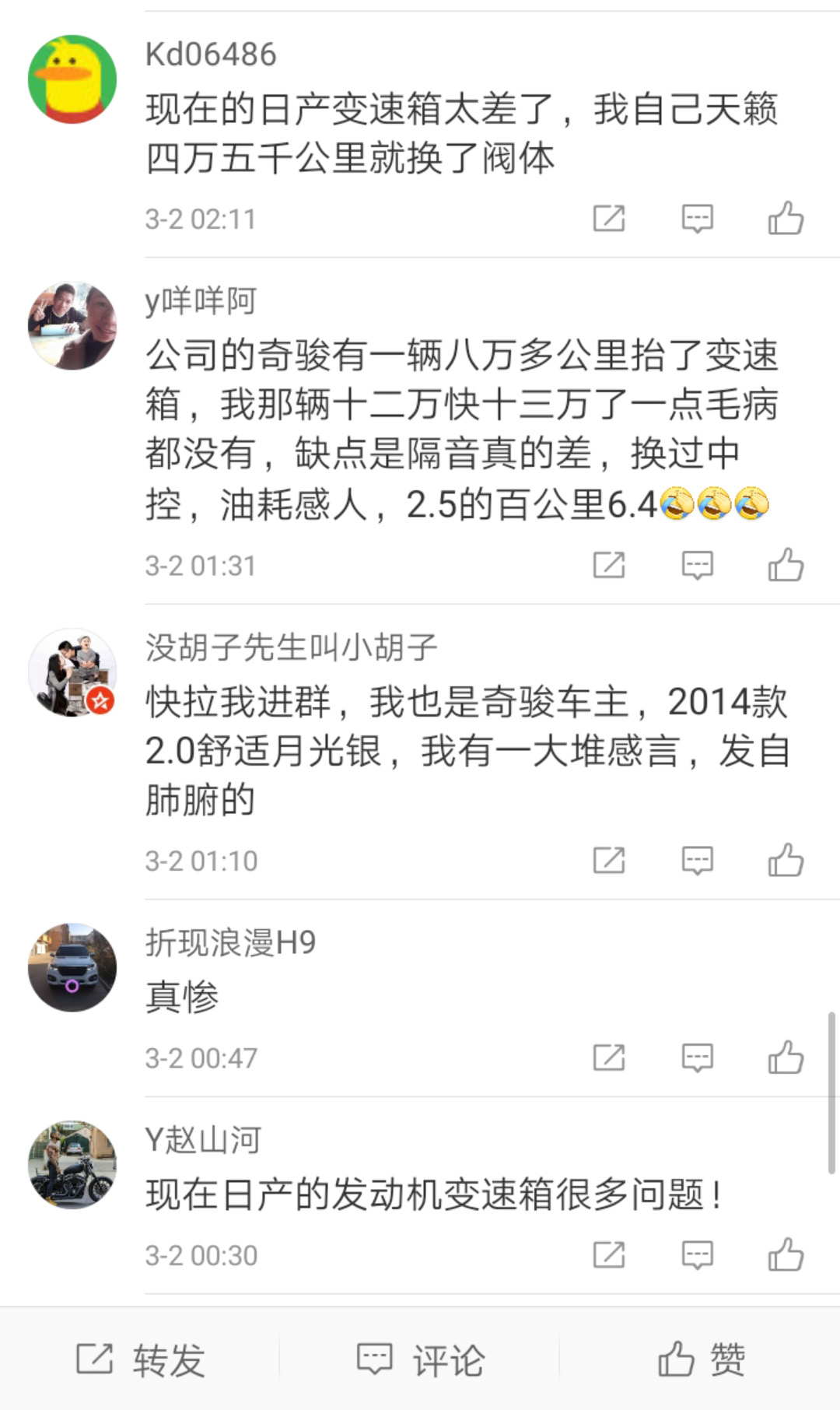840x1410 pixels.
Task: Open username y咩咩阿's profile
Action: pyautogui.click(x=201, y=301)
